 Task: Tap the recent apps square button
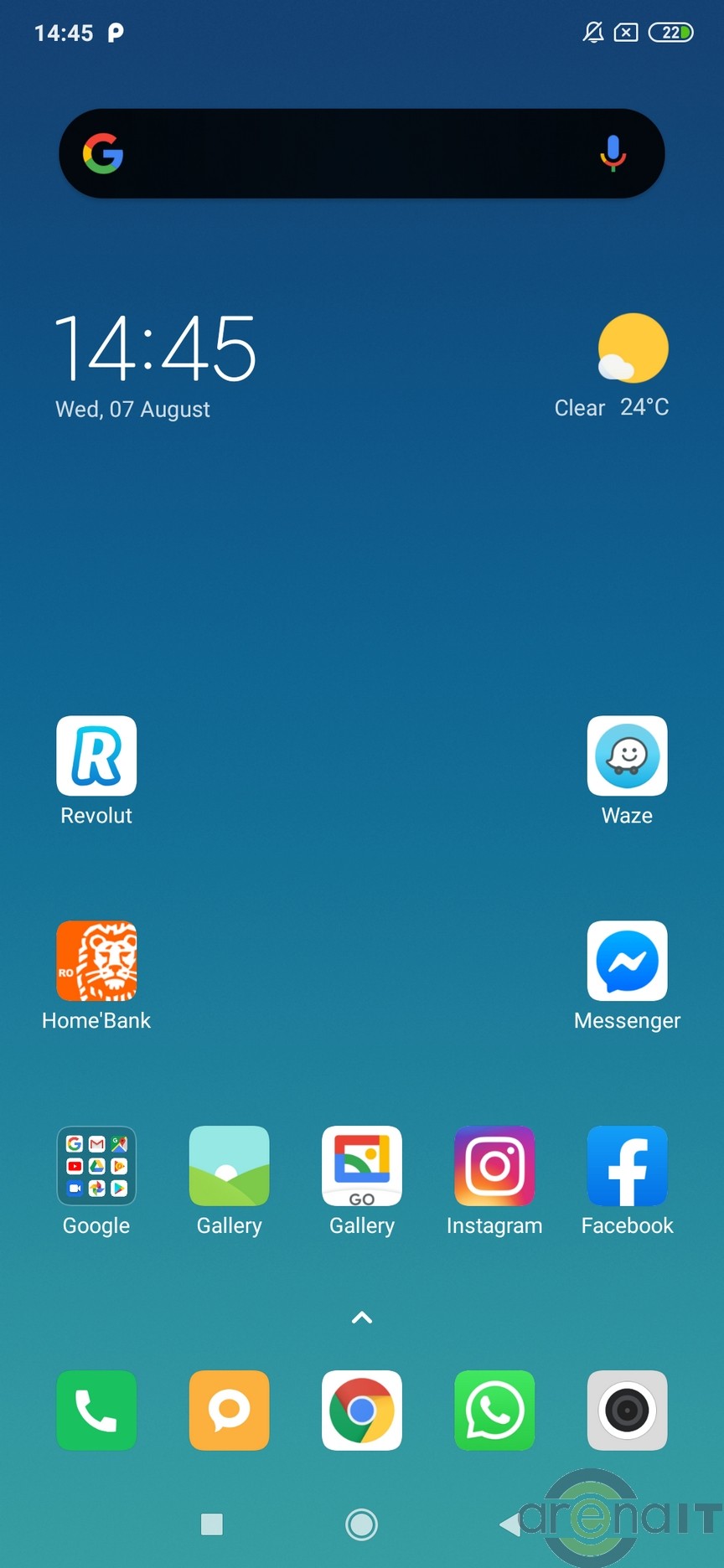[x=212, y=1524]
